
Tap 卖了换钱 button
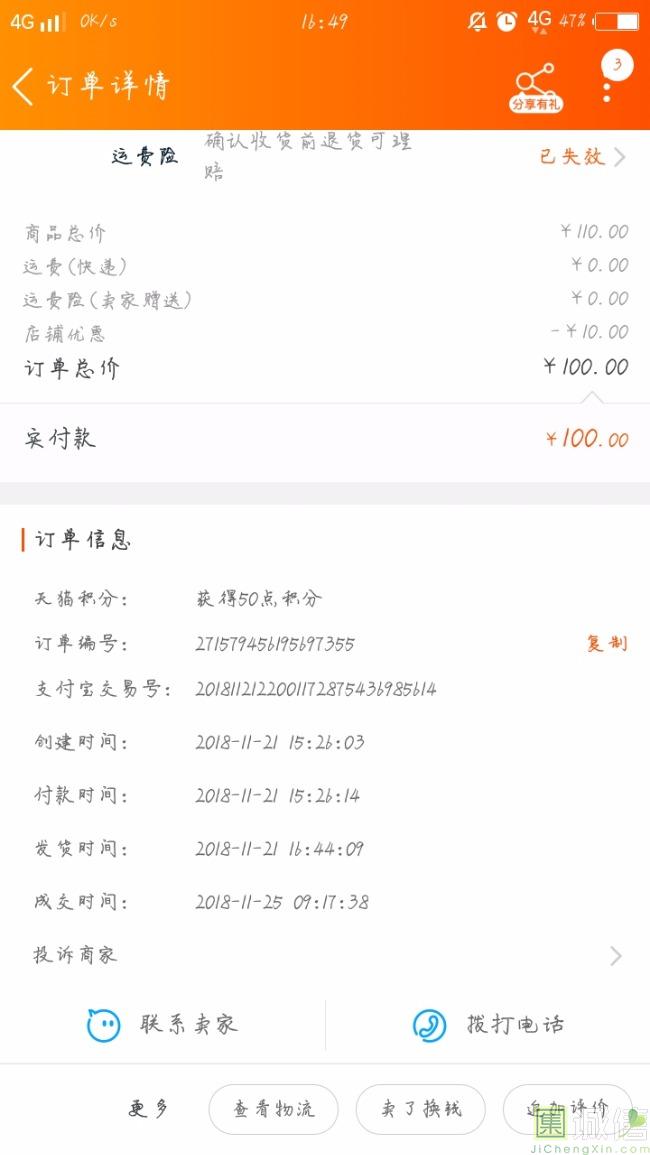(x=421, y=1109)
